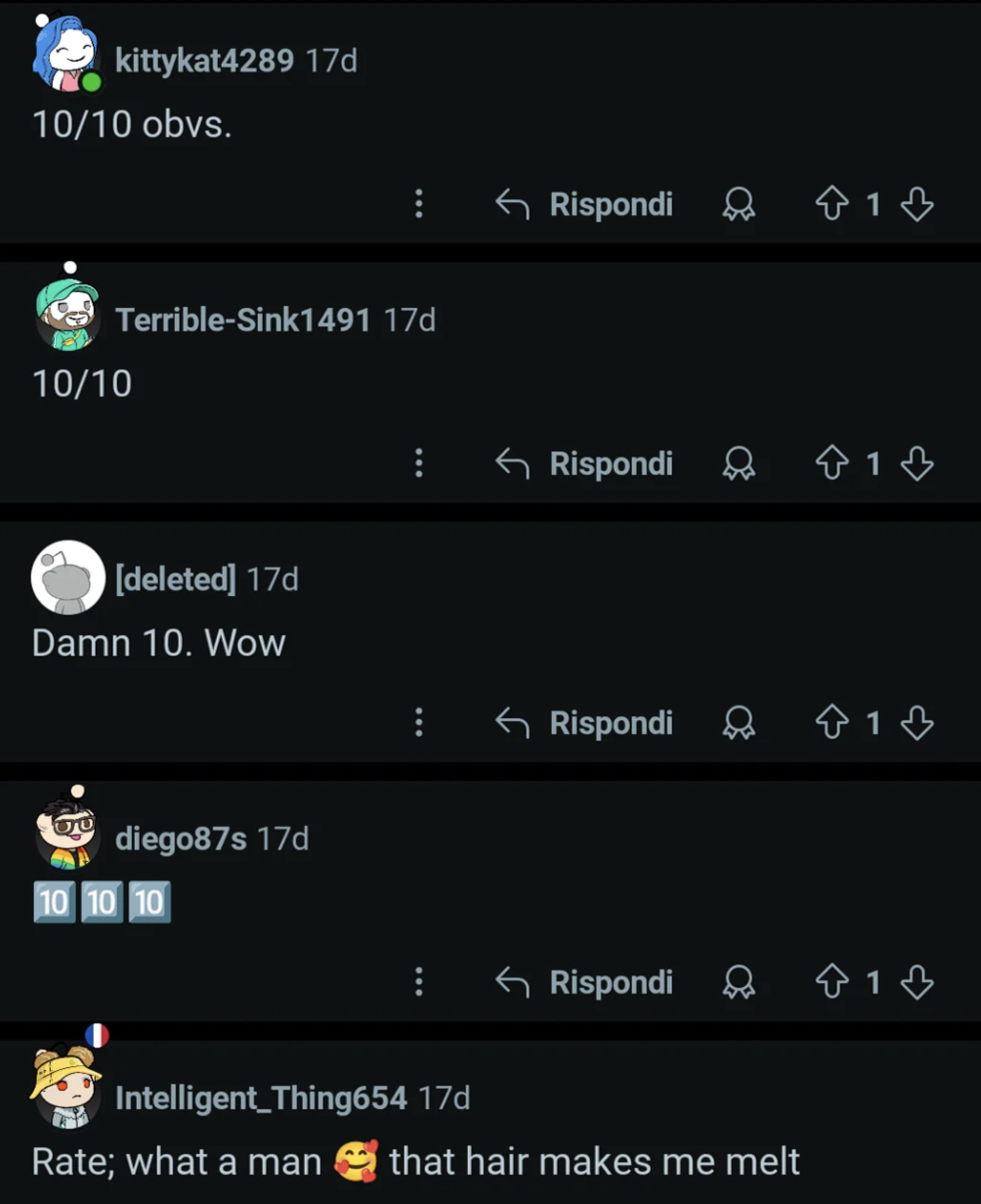Give an award to the [deleted] comment
Viewport: 981px width, 1204px height.
pyautogui.click(x=740, y=723)
